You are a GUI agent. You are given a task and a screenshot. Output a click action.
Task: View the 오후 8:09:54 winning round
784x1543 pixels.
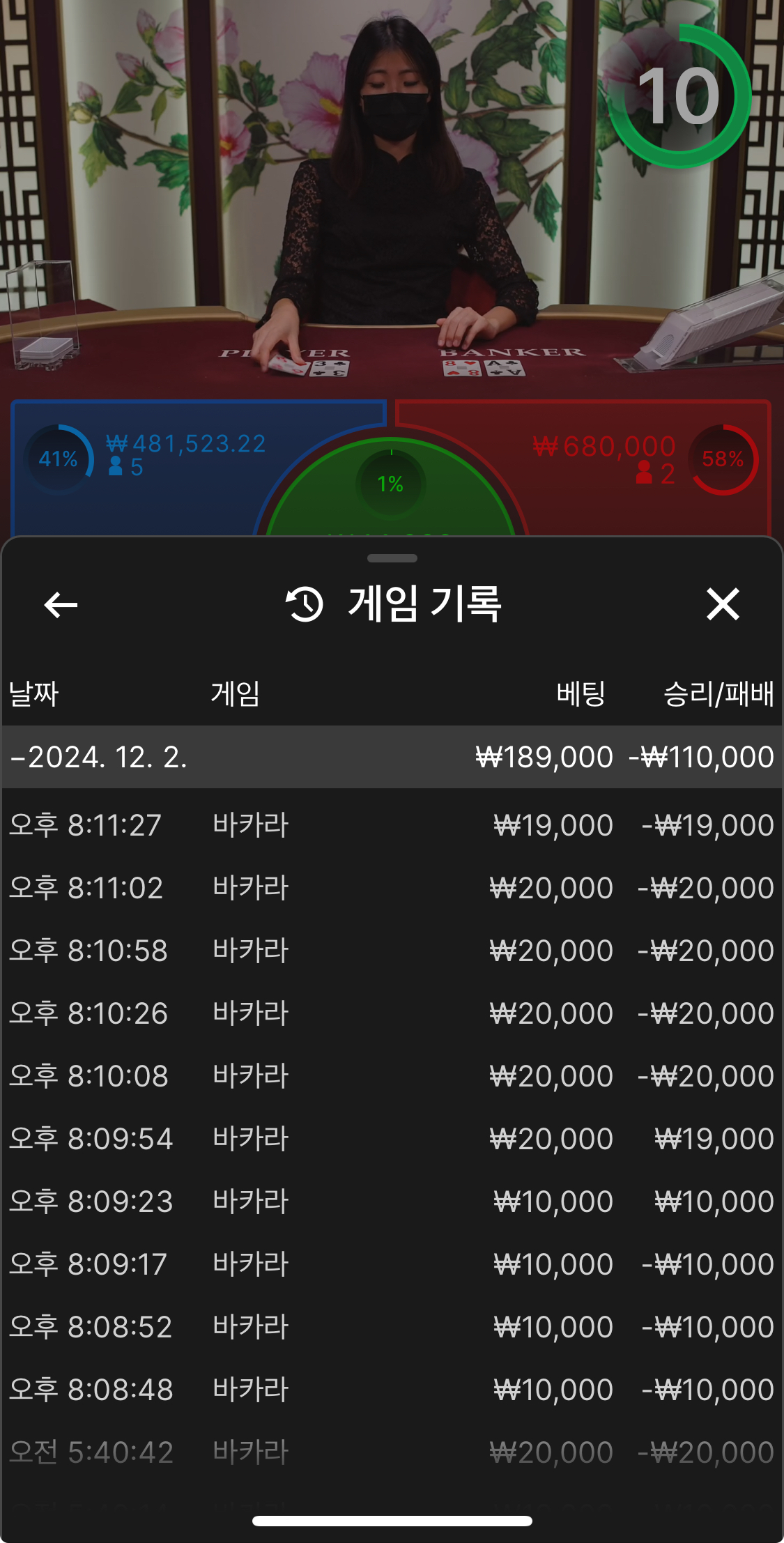[x=390, y=1139]
